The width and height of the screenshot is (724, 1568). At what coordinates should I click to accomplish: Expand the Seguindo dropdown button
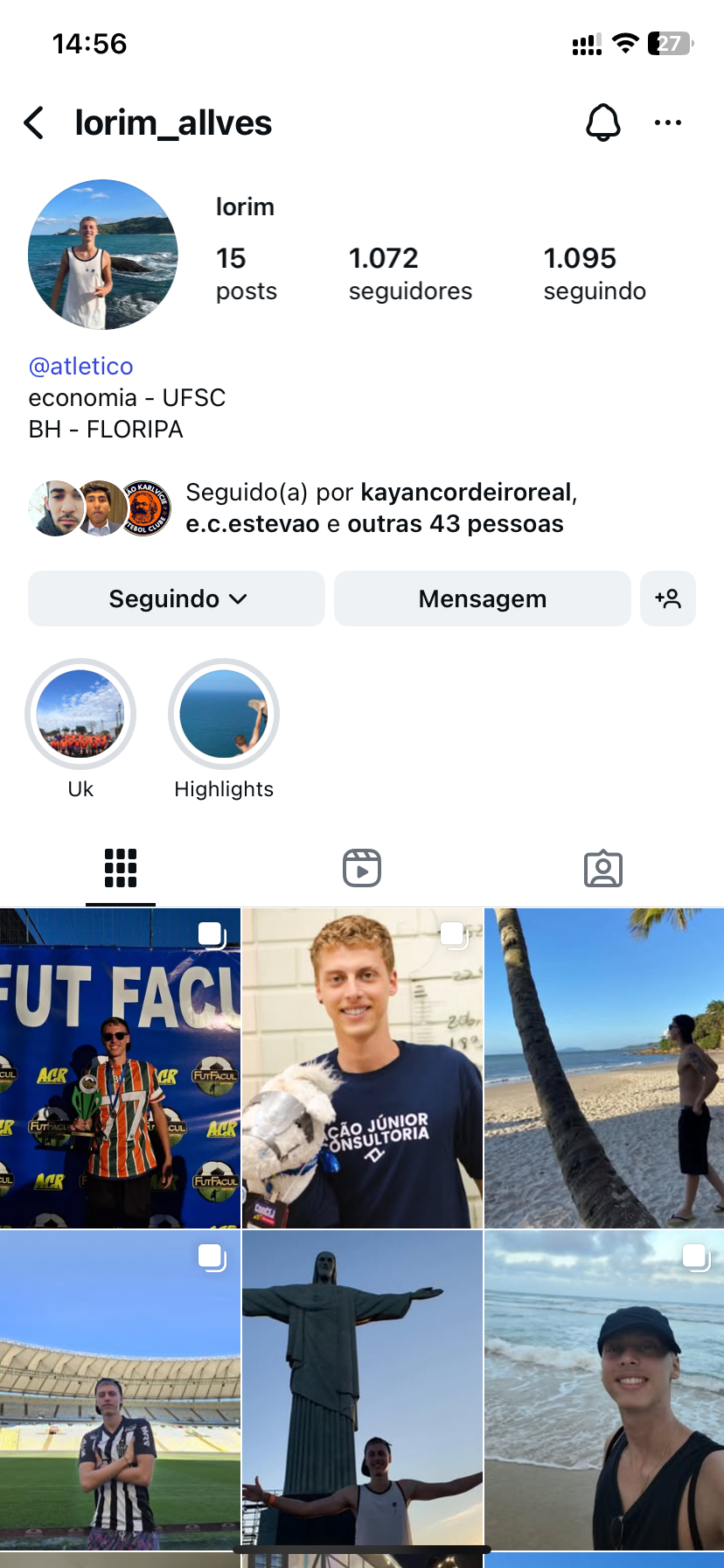click(177, 598)
